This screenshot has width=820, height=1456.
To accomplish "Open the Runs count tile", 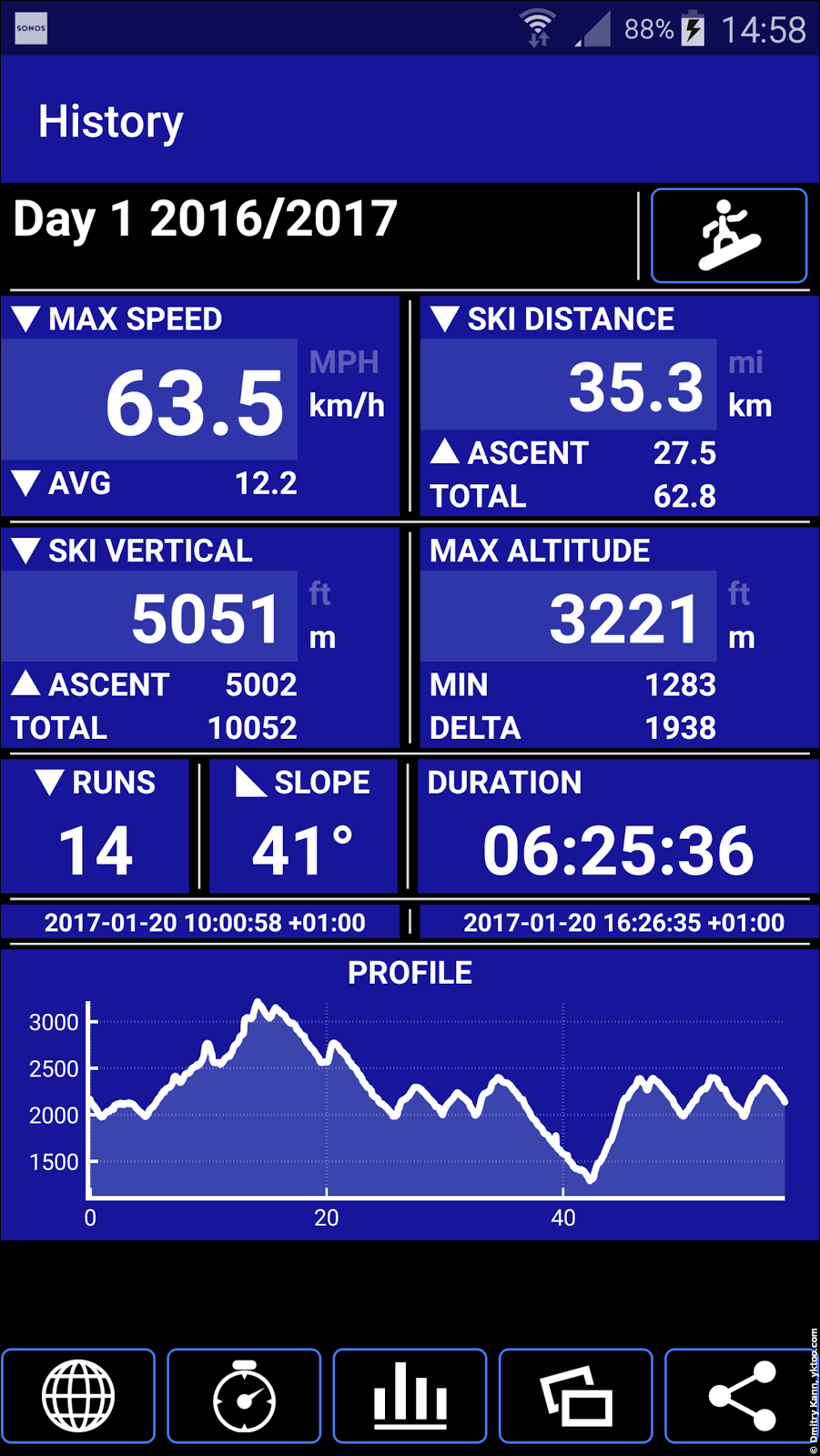I will coord(96,826).
